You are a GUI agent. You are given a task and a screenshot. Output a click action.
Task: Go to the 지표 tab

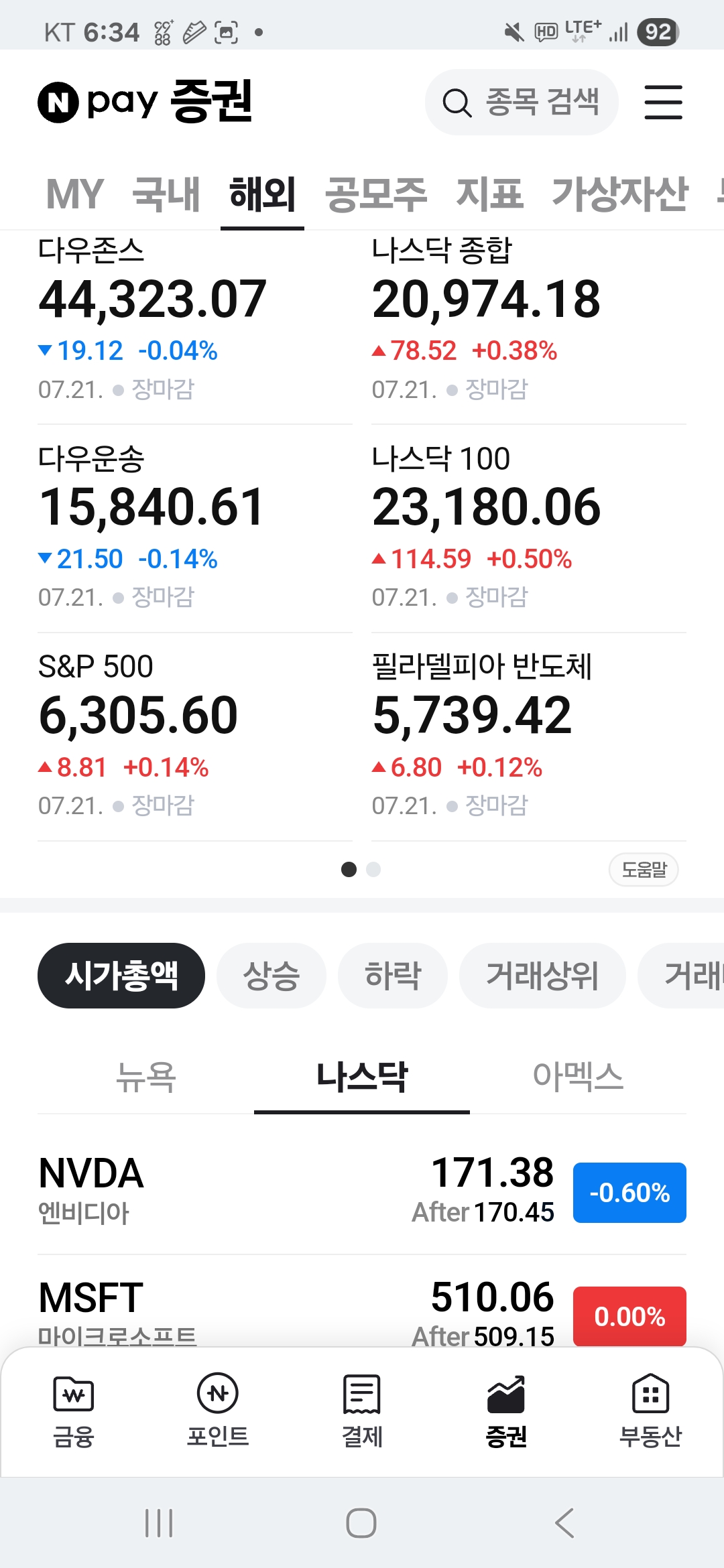click(489, 194)
